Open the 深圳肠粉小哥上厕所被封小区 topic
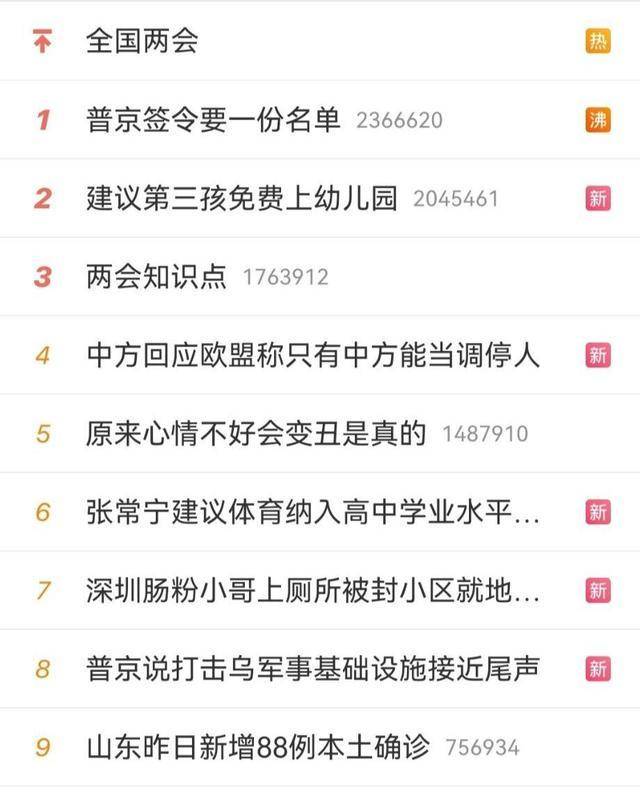640x797 pixels. tap(313, 590)
